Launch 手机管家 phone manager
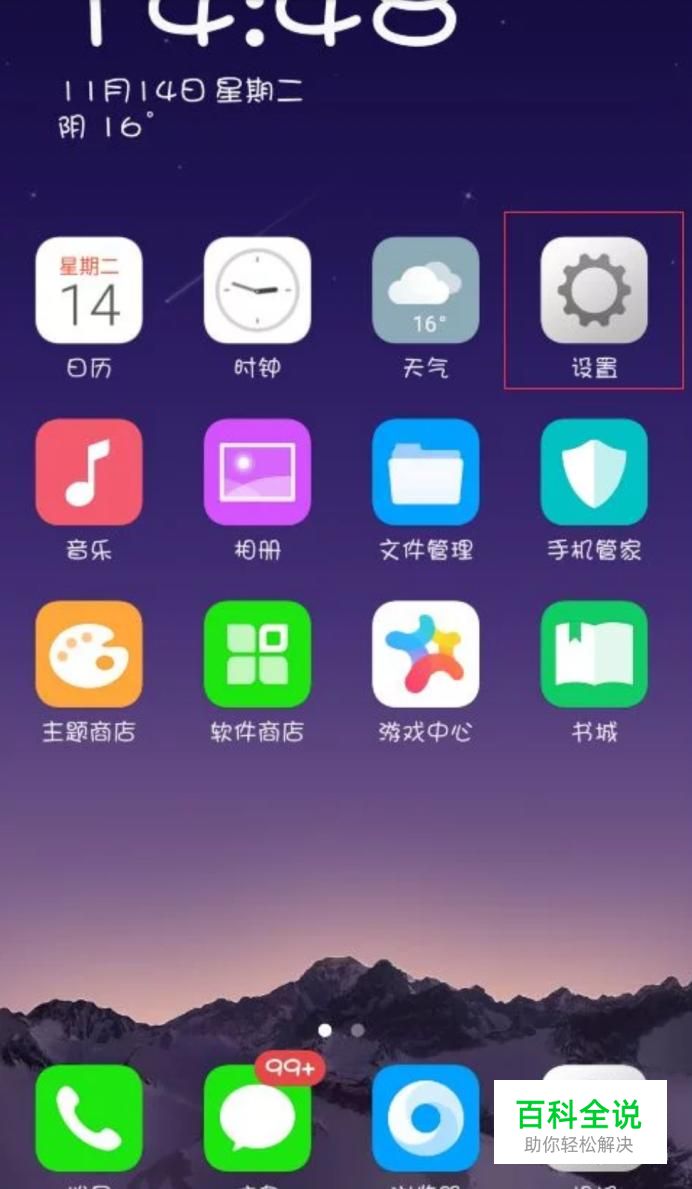This screenshot has height=1189, width=692. click(x=594, y=472)
